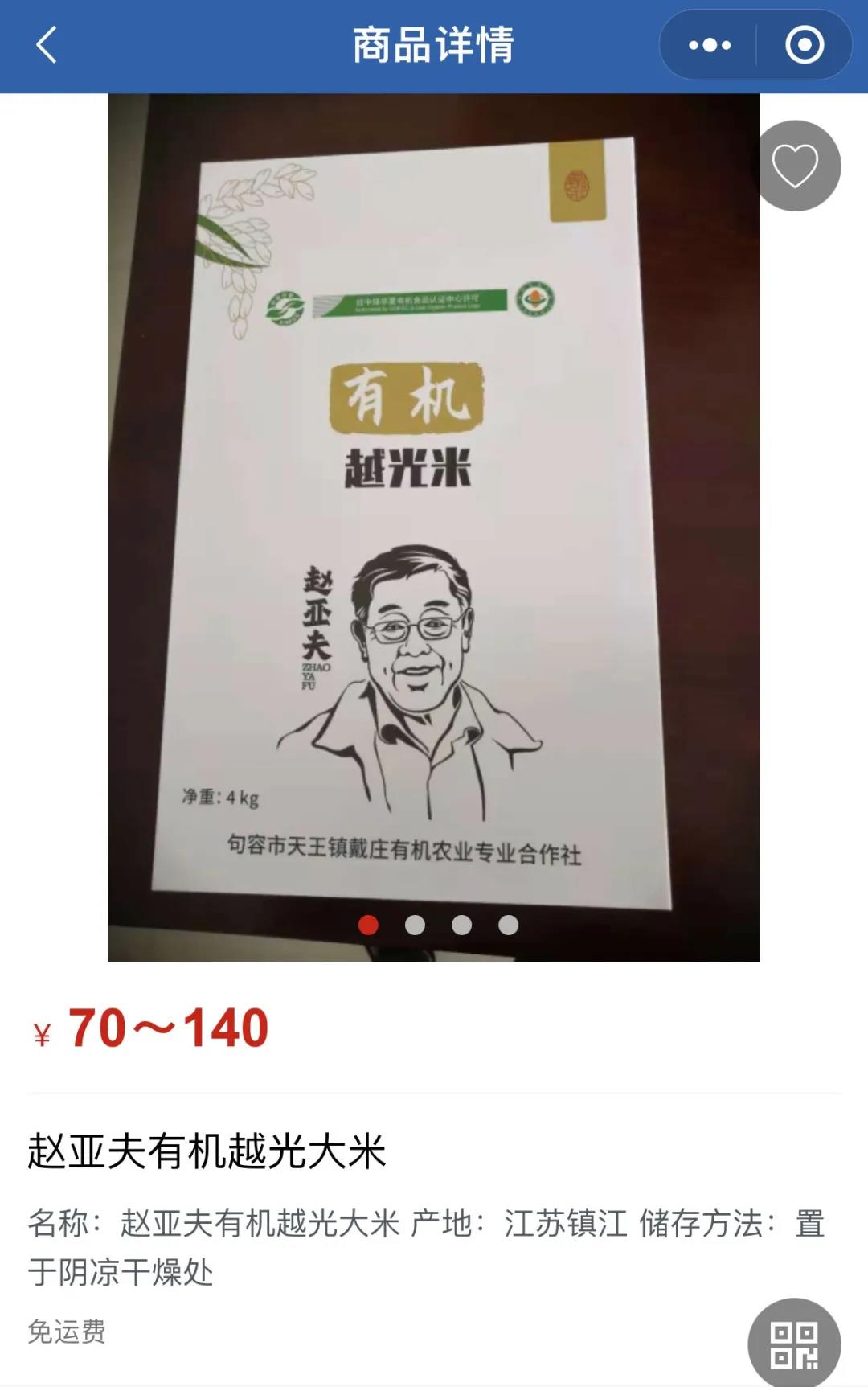Open the QR code floating button
868x1387 pixels.
pyautogui.click(x=794, y=1344)
